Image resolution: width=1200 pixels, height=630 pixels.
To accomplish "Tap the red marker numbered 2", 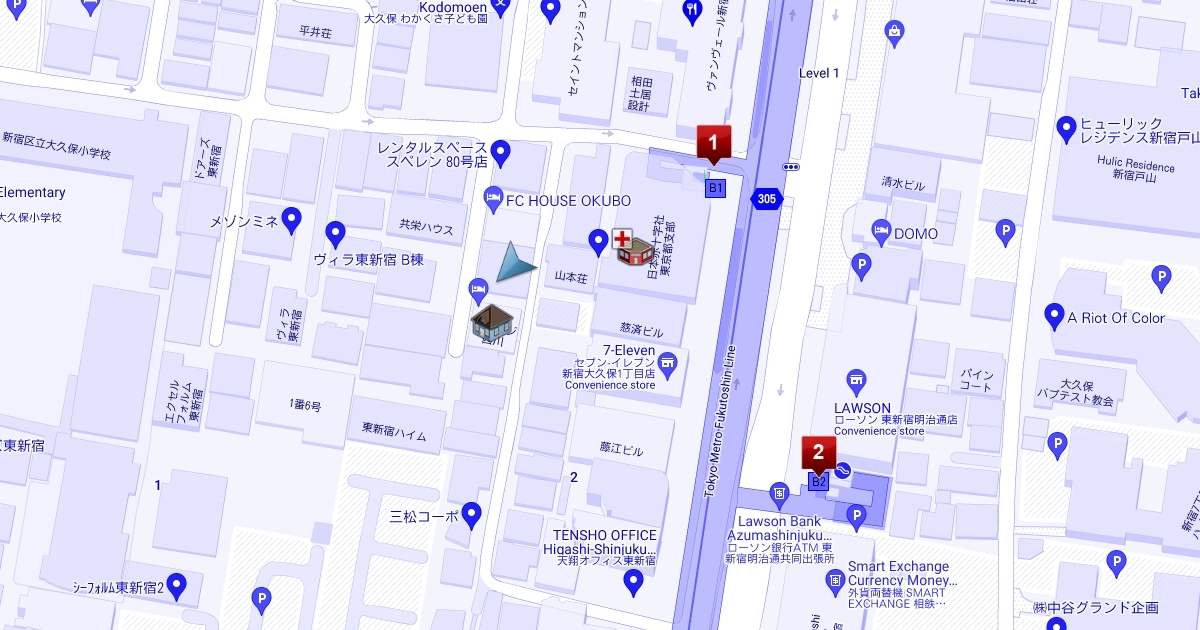I will pos(818,451).
